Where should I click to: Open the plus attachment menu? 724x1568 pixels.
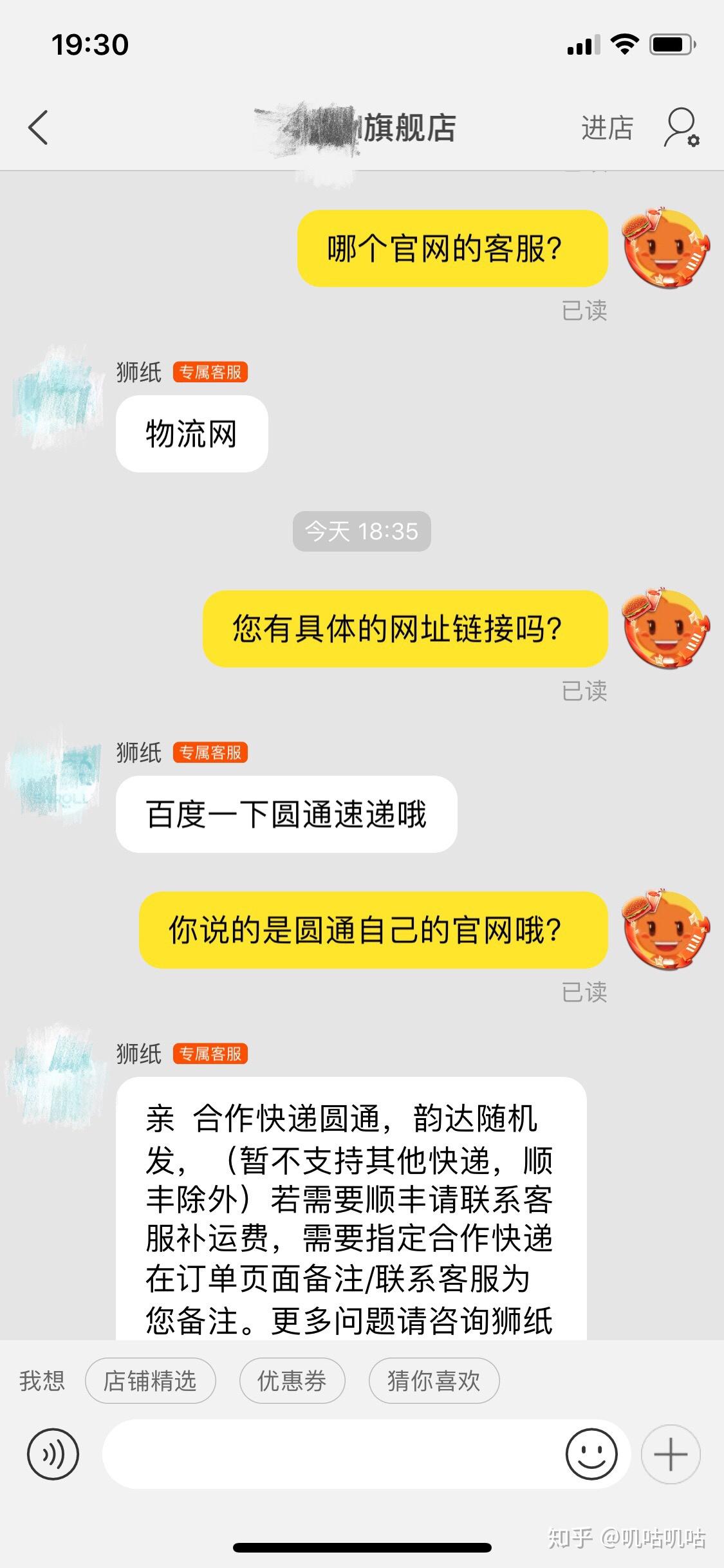point(670,1454)
